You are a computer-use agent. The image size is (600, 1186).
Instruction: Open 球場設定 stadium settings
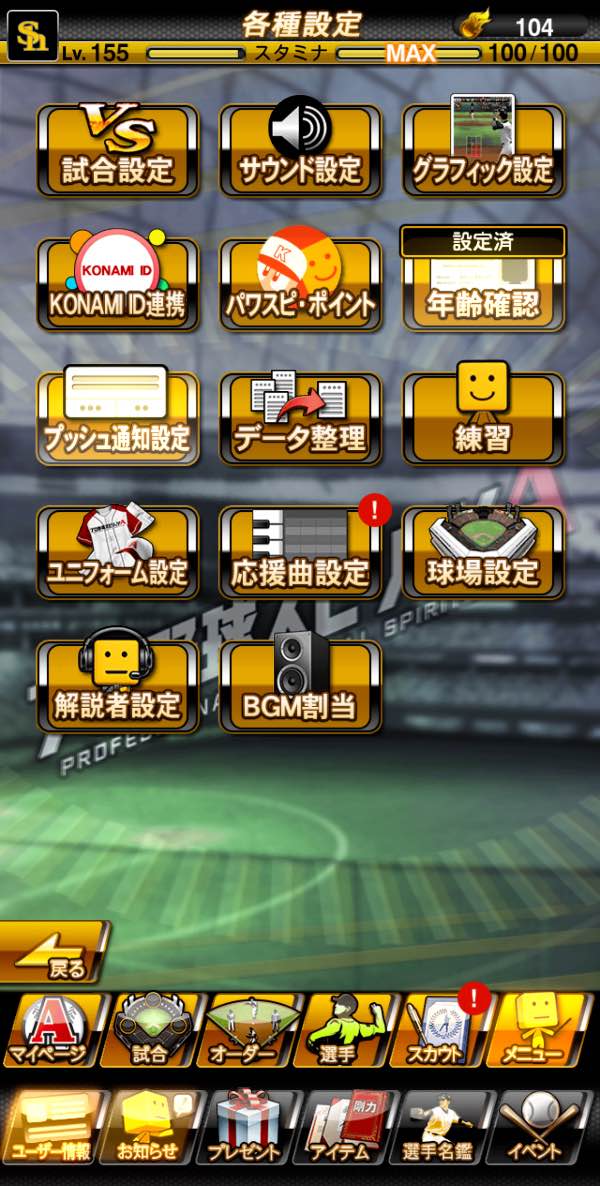(483, 552)
